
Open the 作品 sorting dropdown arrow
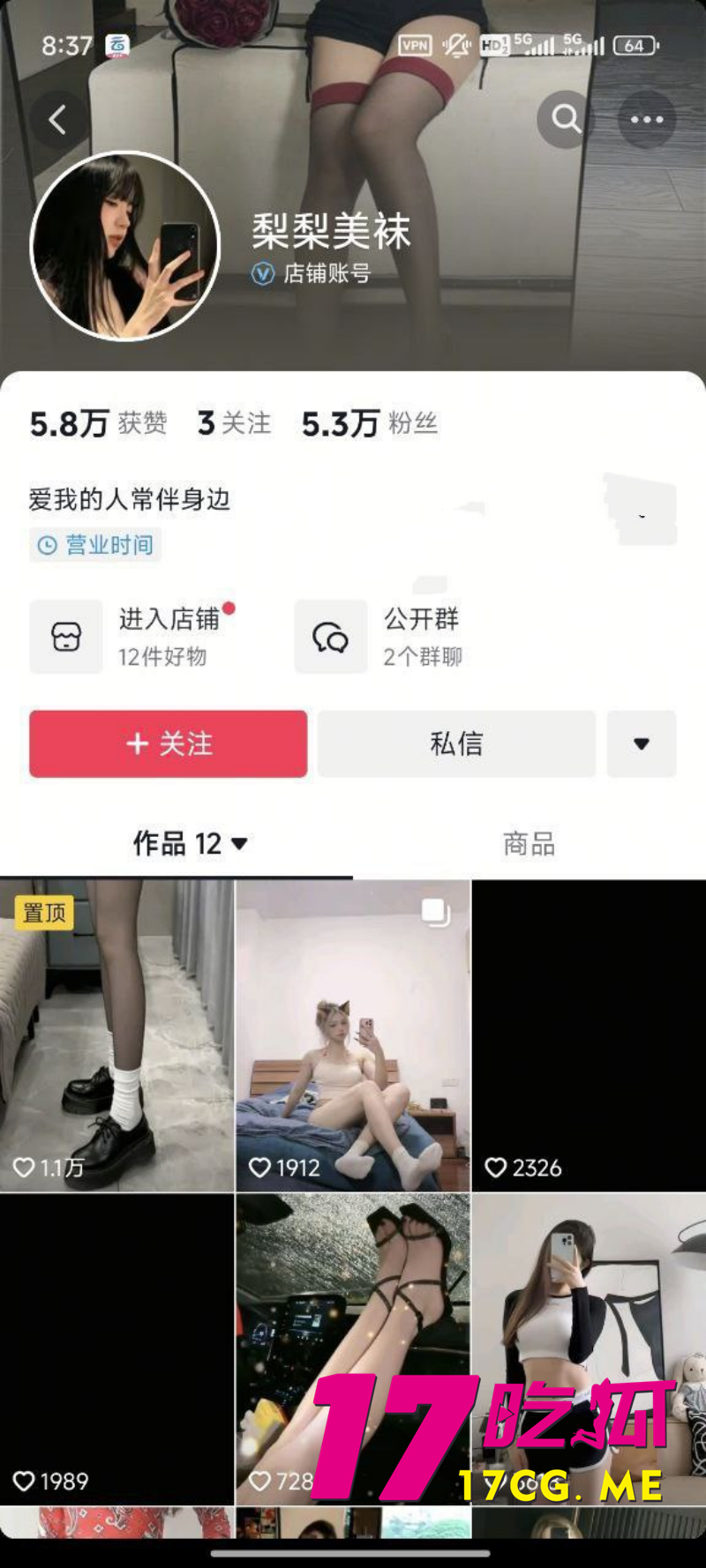click(x=237, y=844)
